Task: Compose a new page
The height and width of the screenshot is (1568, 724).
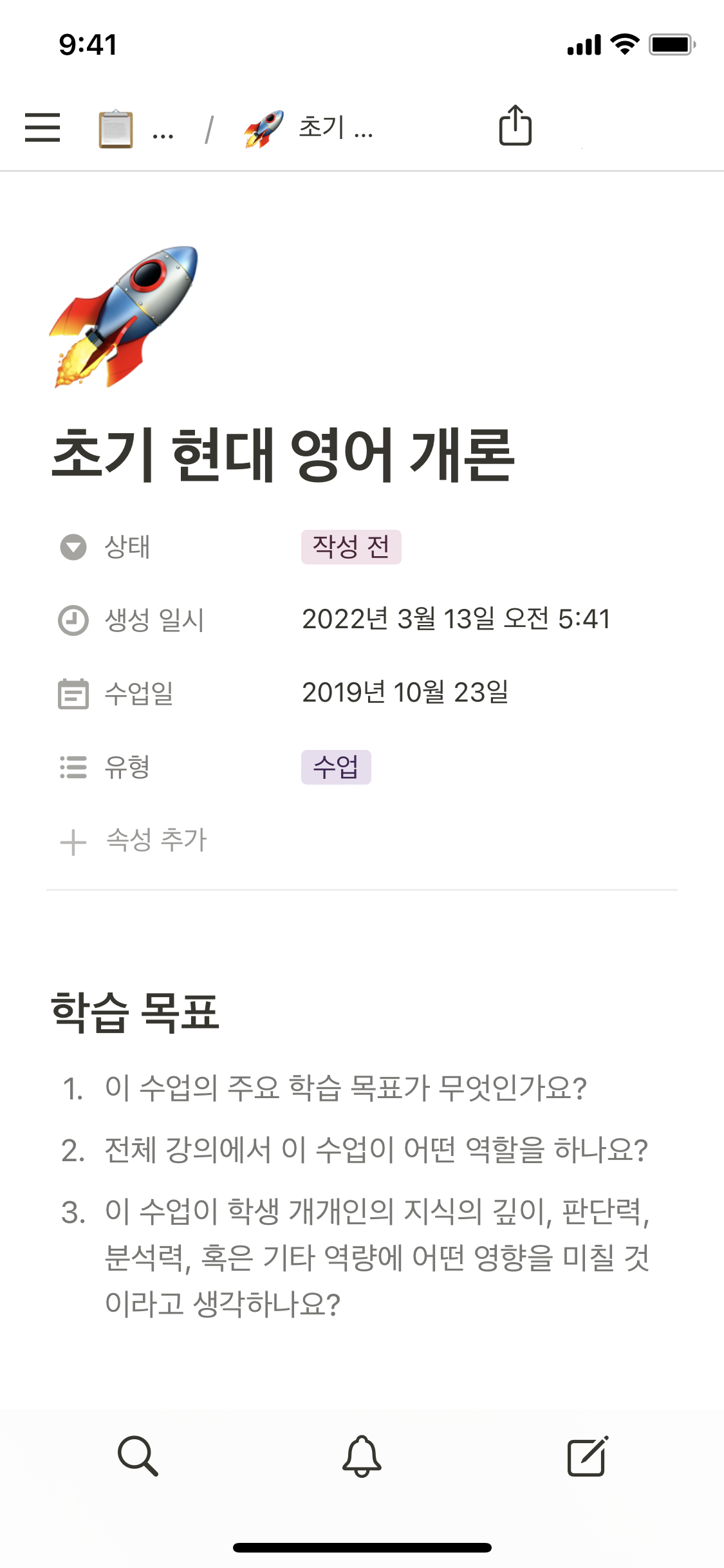Action: click(x=587, y=1456)
